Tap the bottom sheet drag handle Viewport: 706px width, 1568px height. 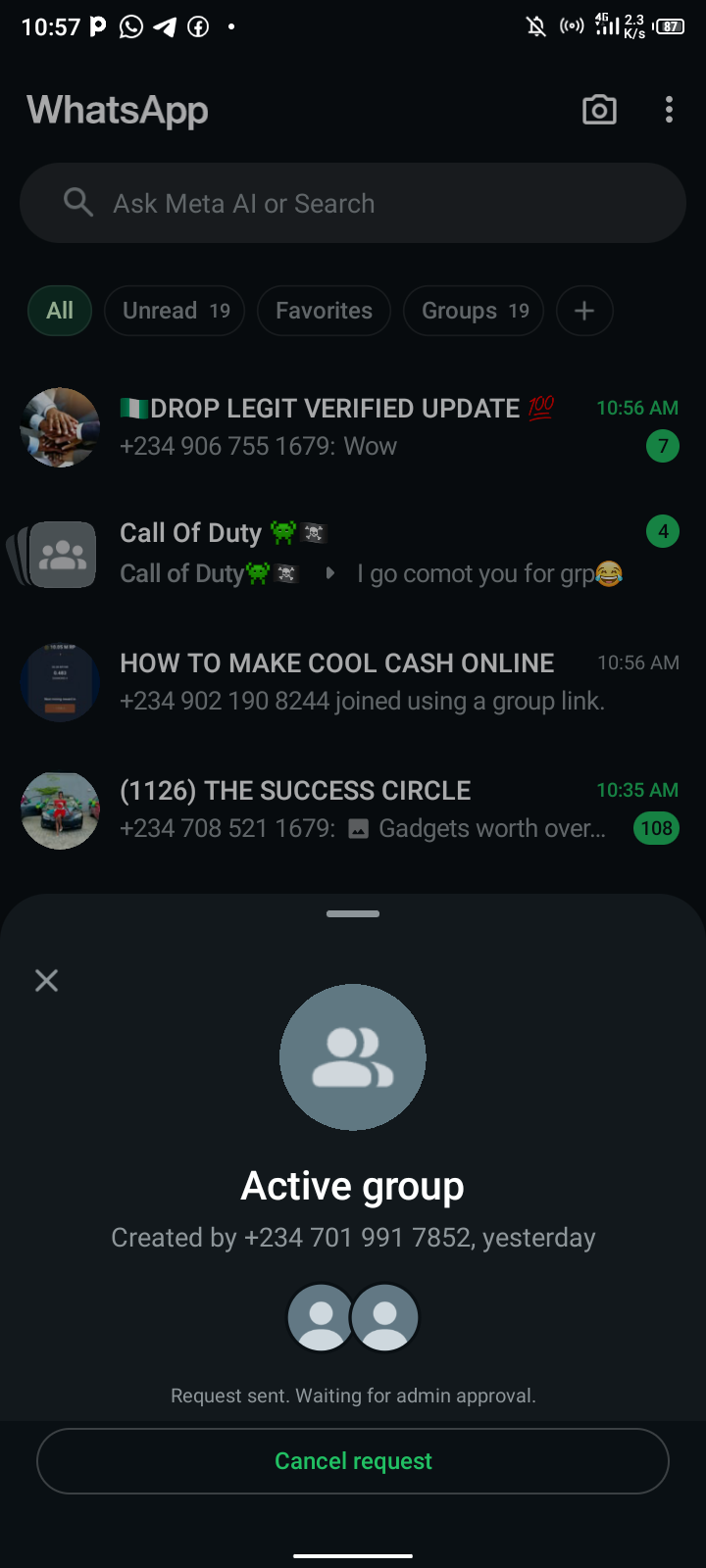click(x=353, y=913)
